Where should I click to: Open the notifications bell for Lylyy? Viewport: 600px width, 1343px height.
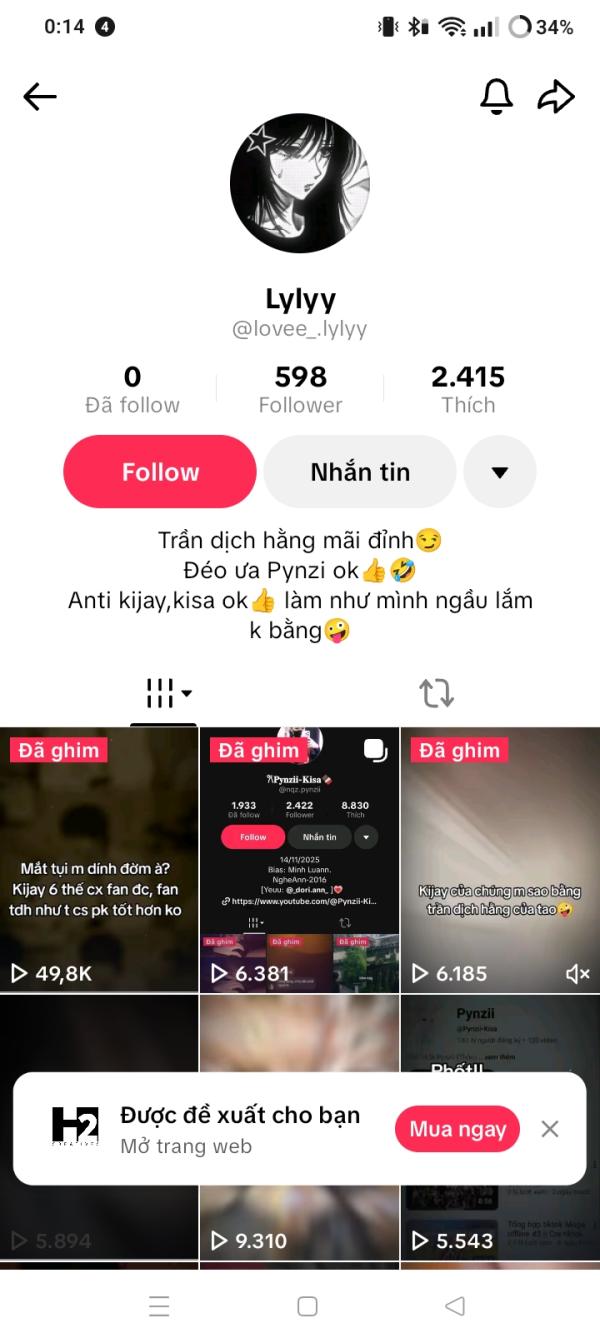pos(496,96)
